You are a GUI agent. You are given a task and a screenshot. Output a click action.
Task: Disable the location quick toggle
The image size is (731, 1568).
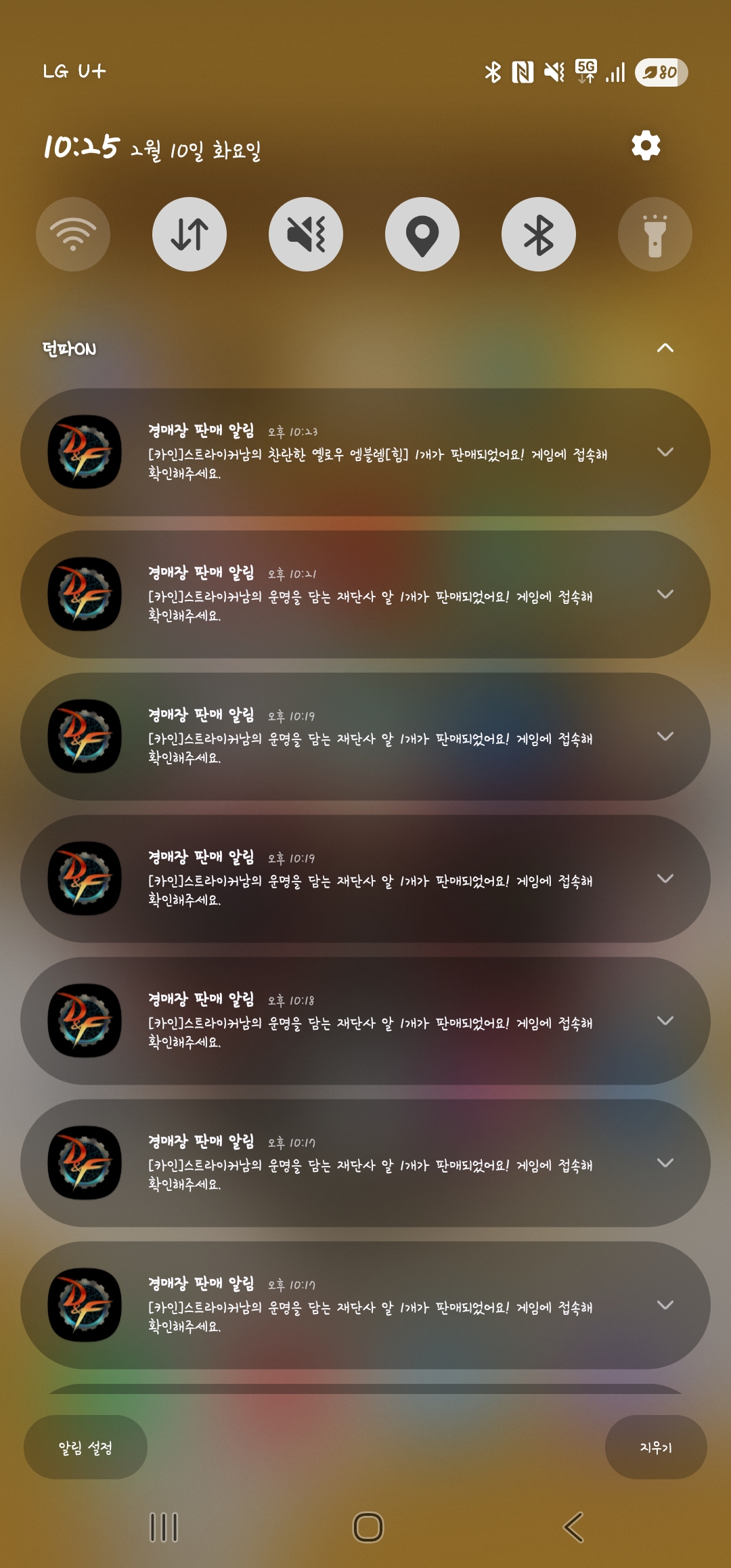(422, 234)
